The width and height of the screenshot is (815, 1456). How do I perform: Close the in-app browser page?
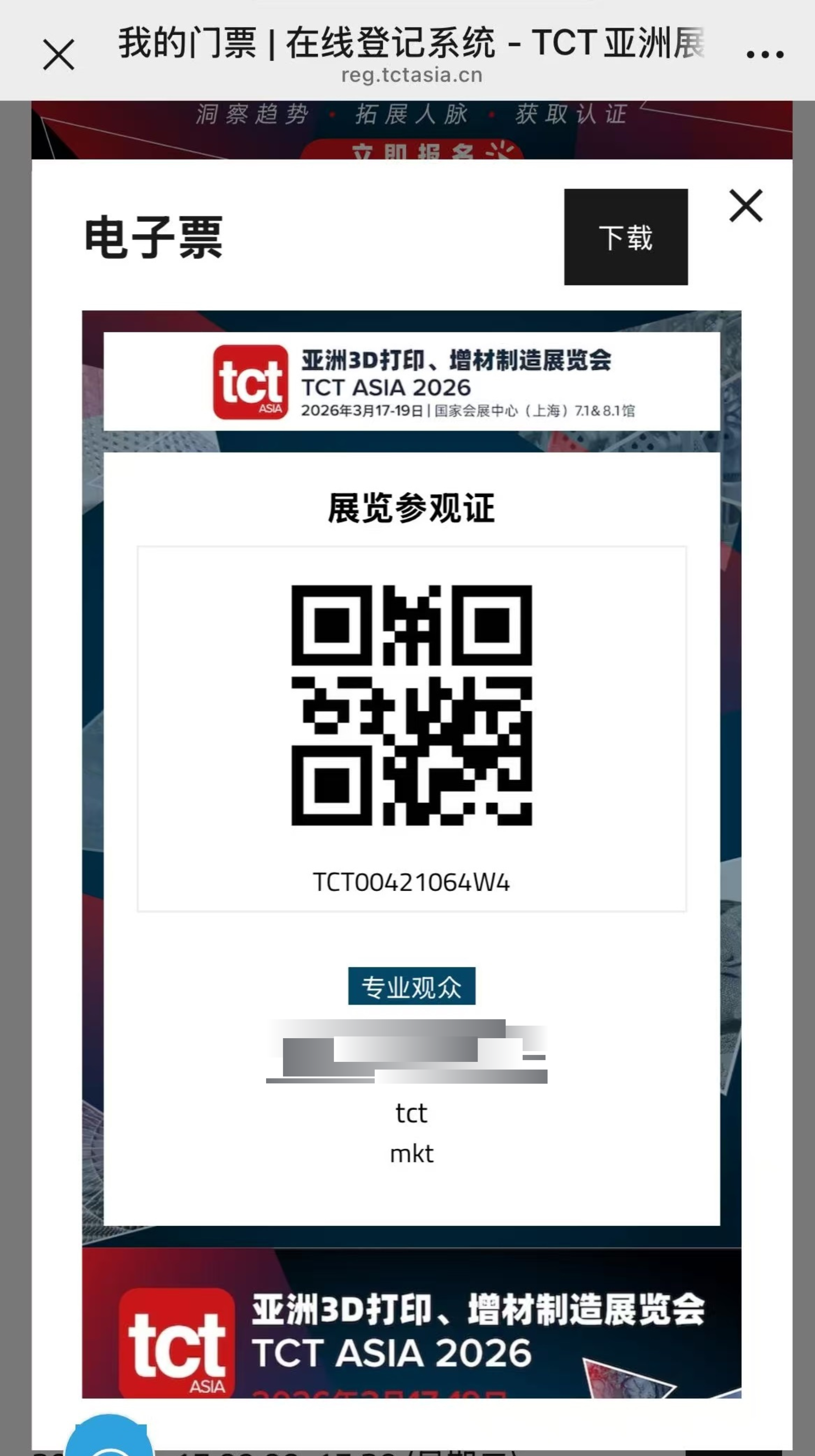click(x=59, y=55)
